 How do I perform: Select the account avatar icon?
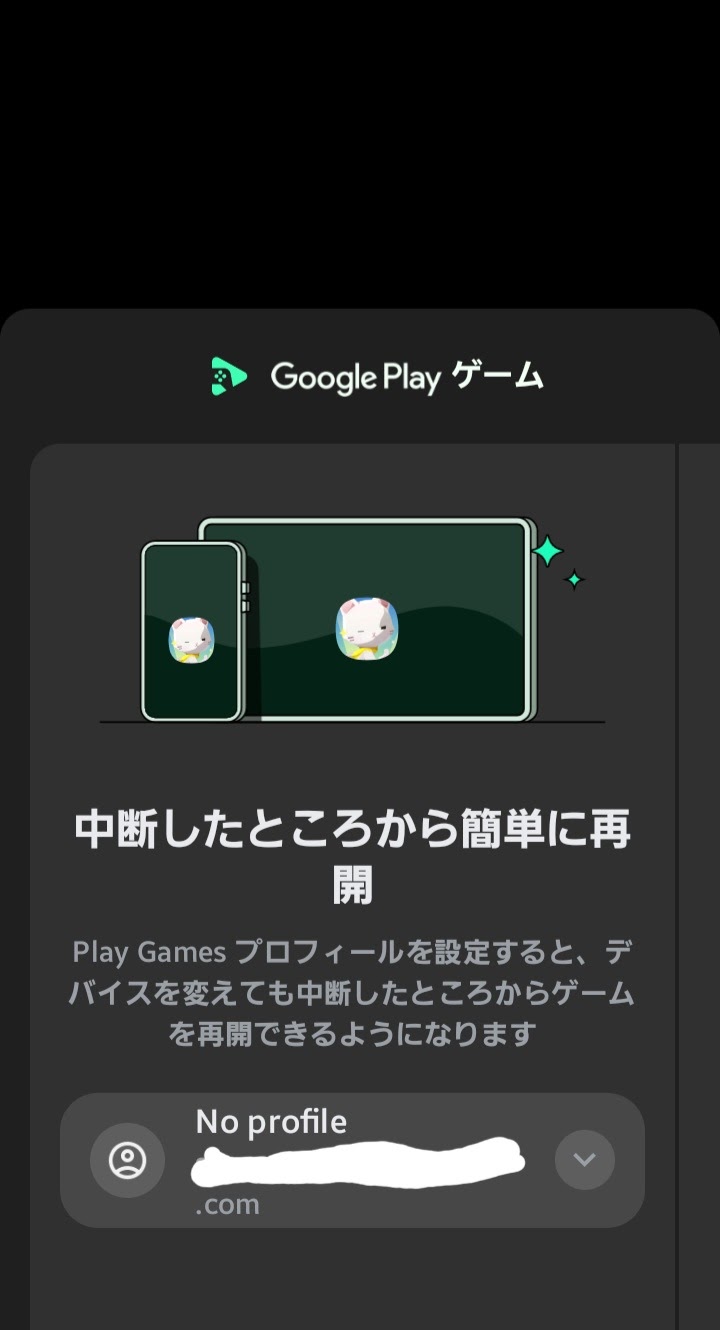127,1160
